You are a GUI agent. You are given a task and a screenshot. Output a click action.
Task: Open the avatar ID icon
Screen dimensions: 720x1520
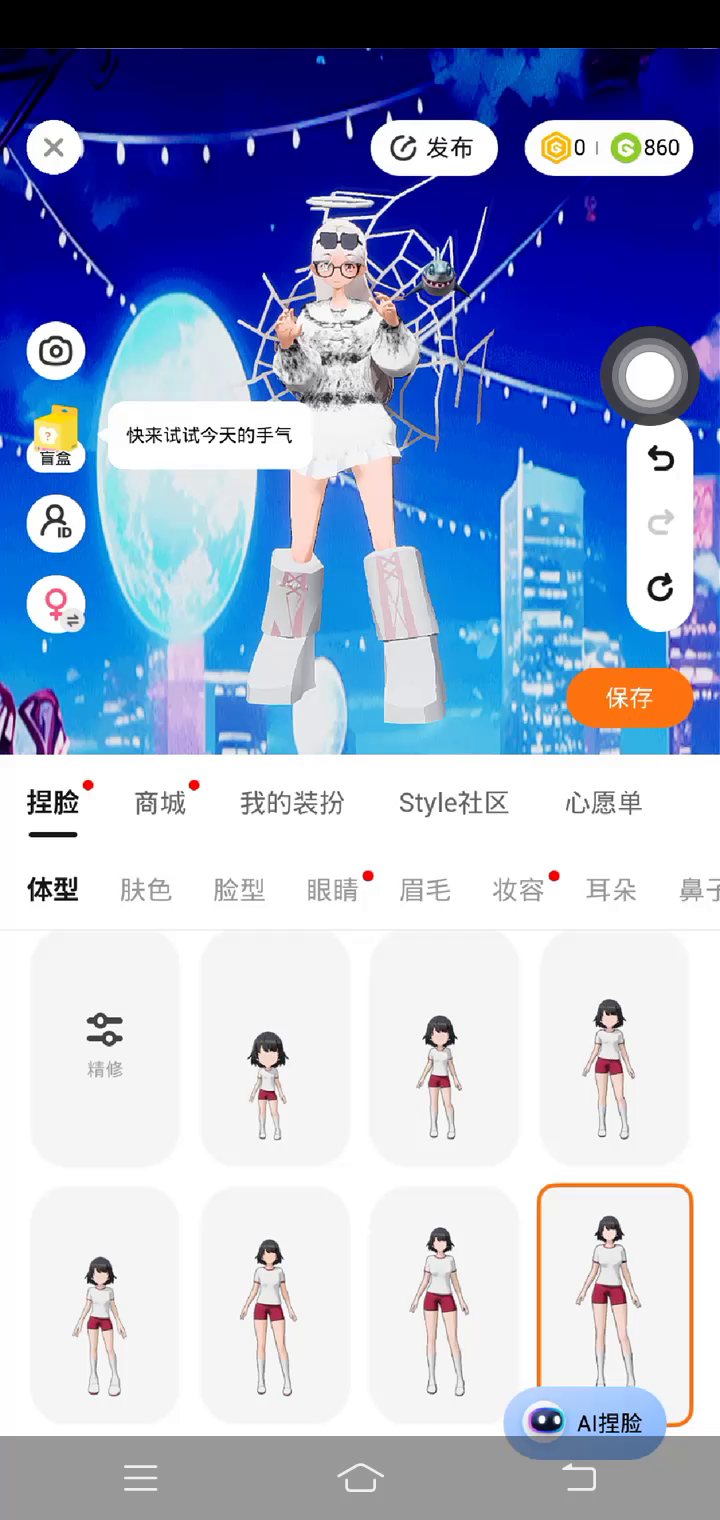pos(56,522)
